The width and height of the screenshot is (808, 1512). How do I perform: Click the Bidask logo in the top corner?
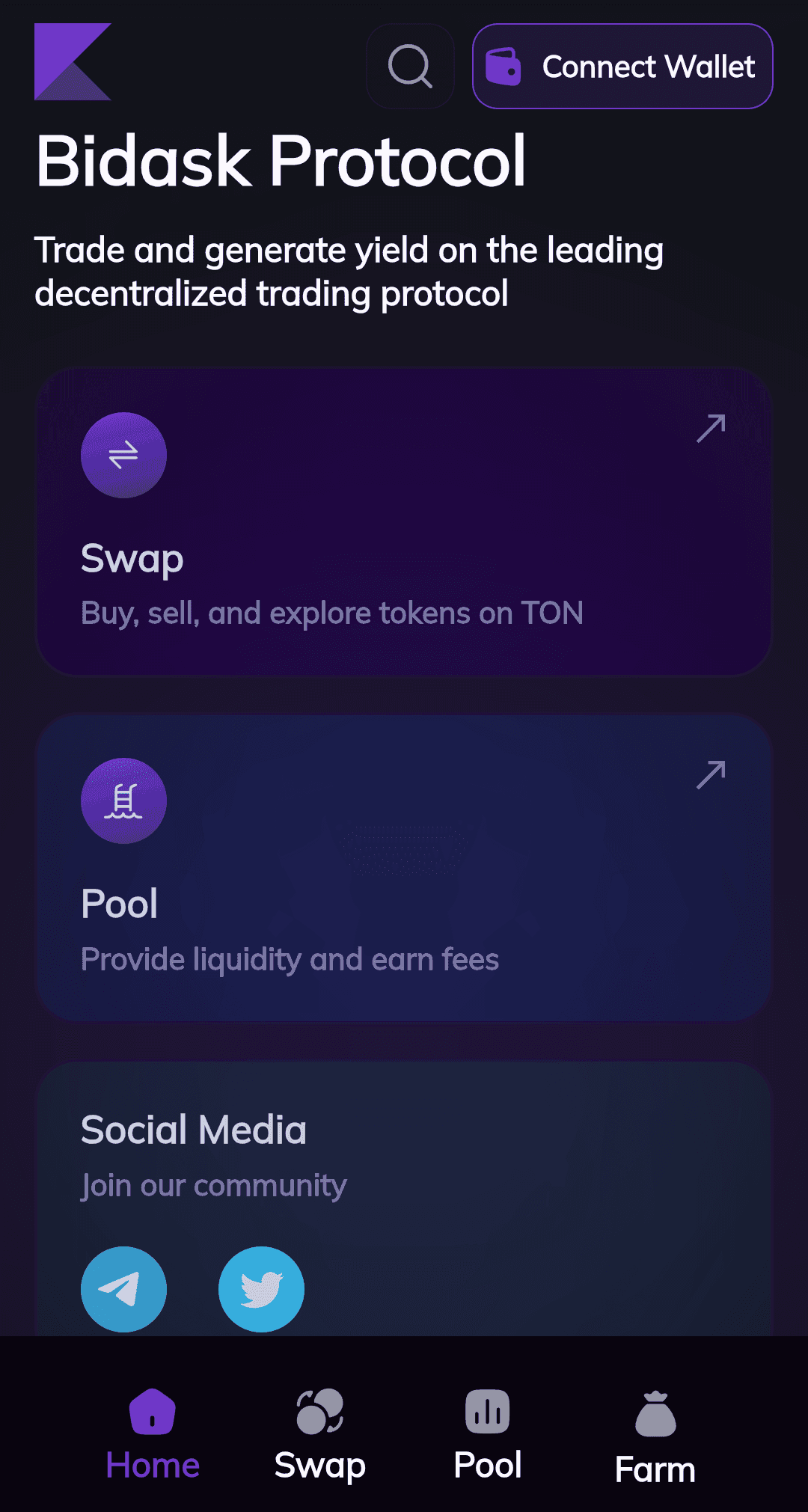[x=73, y=63]
